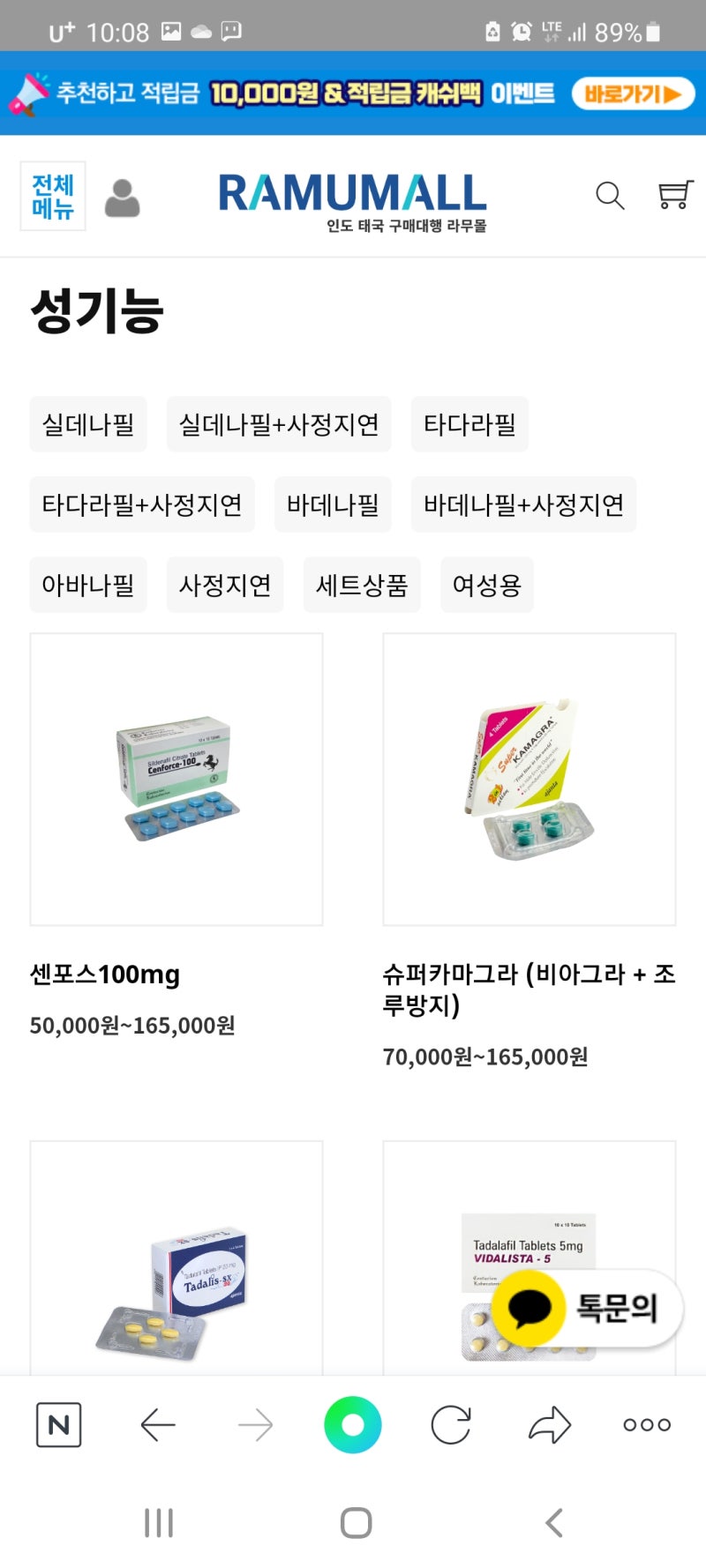The height and width of the screenshot is (1568, 706).
Task: Choose the 바데나필+사정지연 chip
Action: coord(523,504)
